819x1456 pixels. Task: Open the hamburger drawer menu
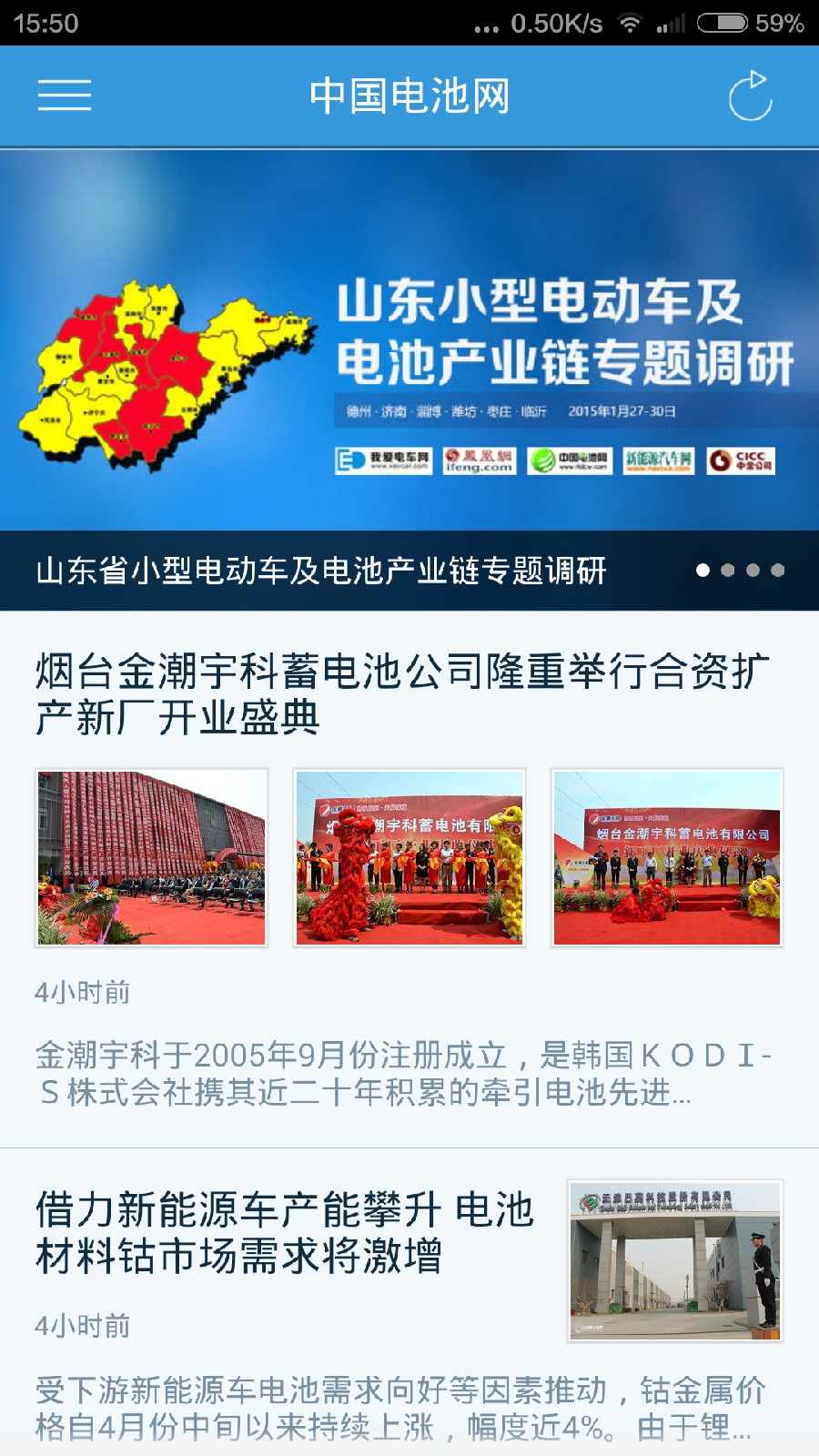coord(65,96)
